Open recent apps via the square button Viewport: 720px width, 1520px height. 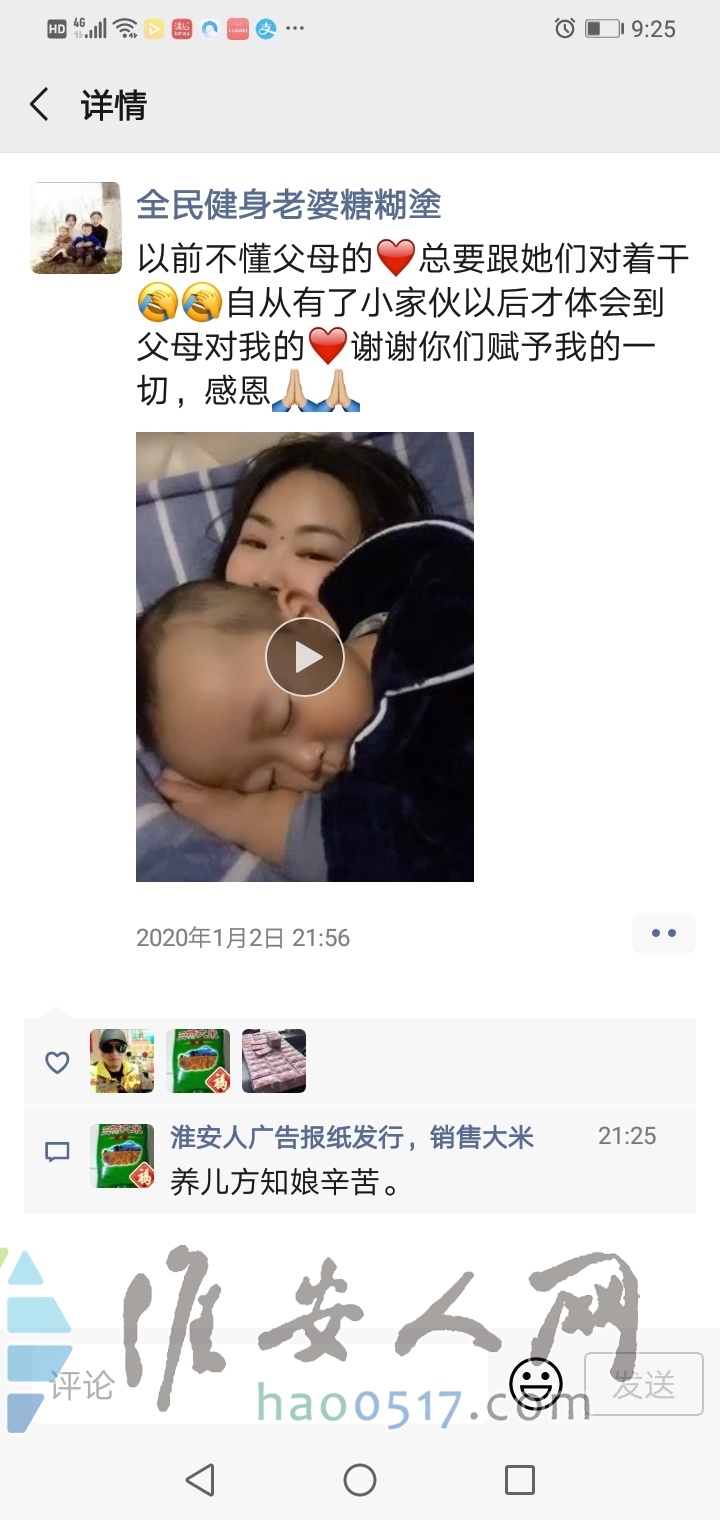point(519,1479)
